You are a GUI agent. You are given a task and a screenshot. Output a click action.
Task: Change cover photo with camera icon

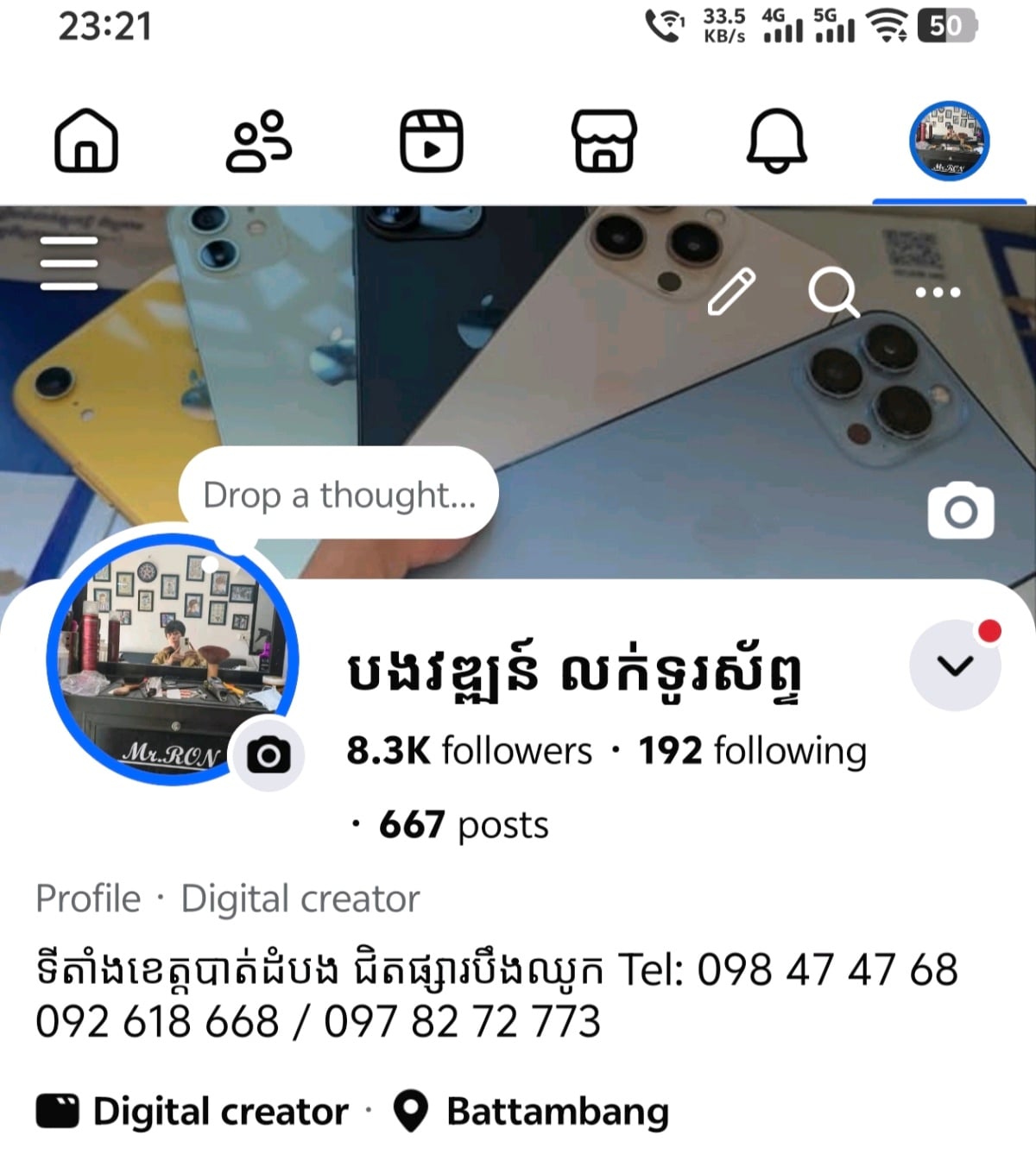point(960,512)
